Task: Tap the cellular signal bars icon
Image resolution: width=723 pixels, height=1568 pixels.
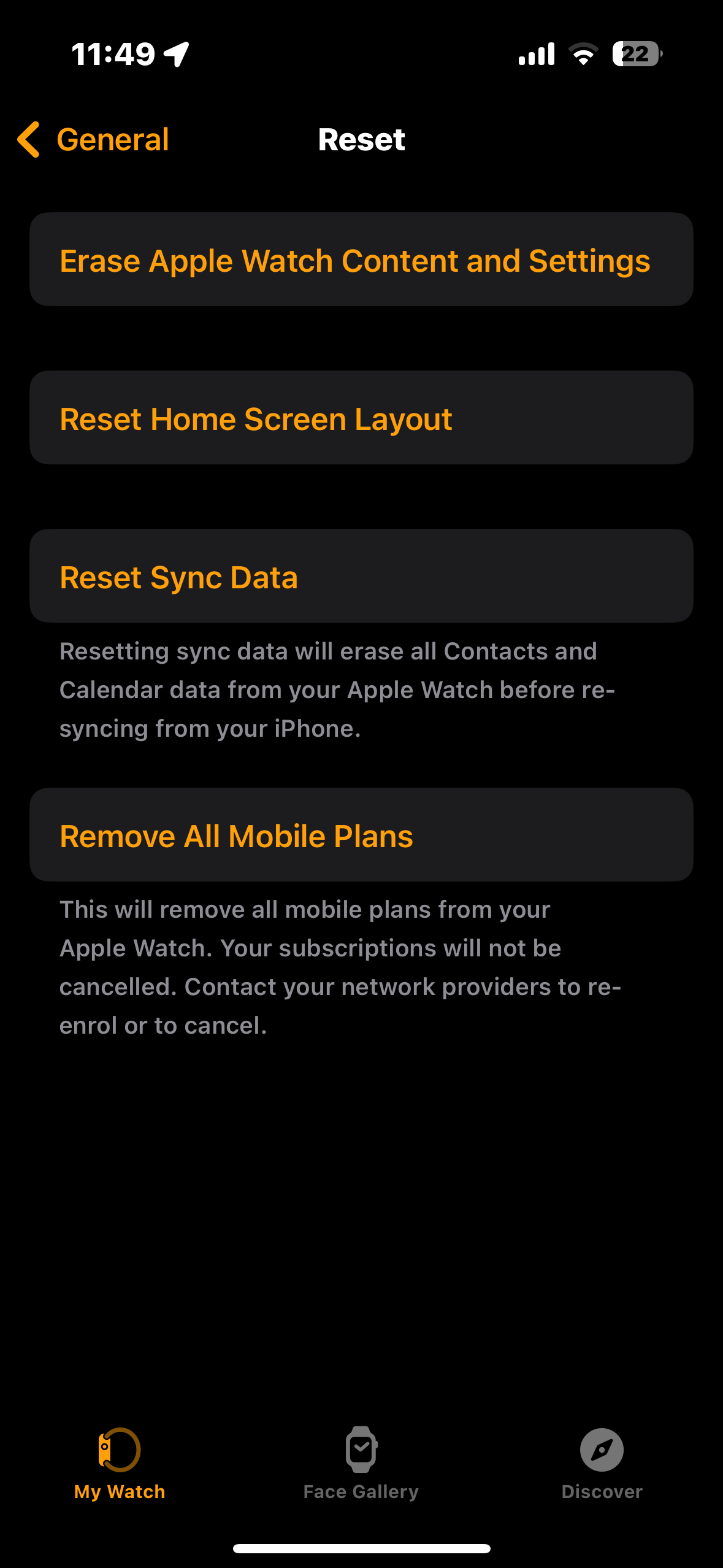Action: 536,54
